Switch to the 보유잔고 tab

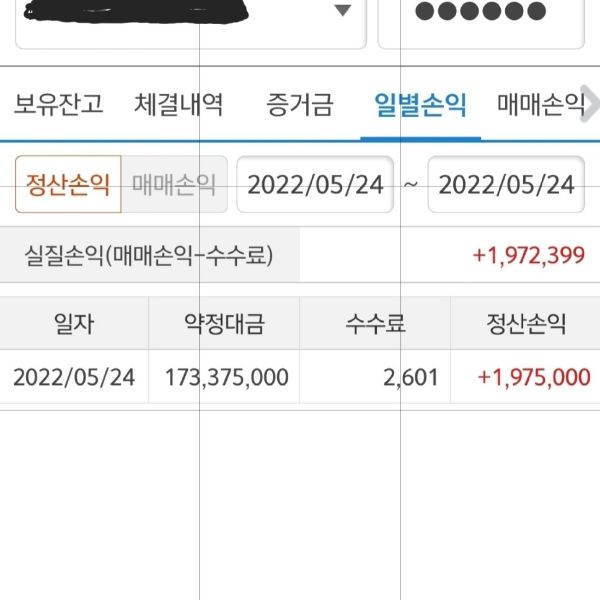(59, 104)
